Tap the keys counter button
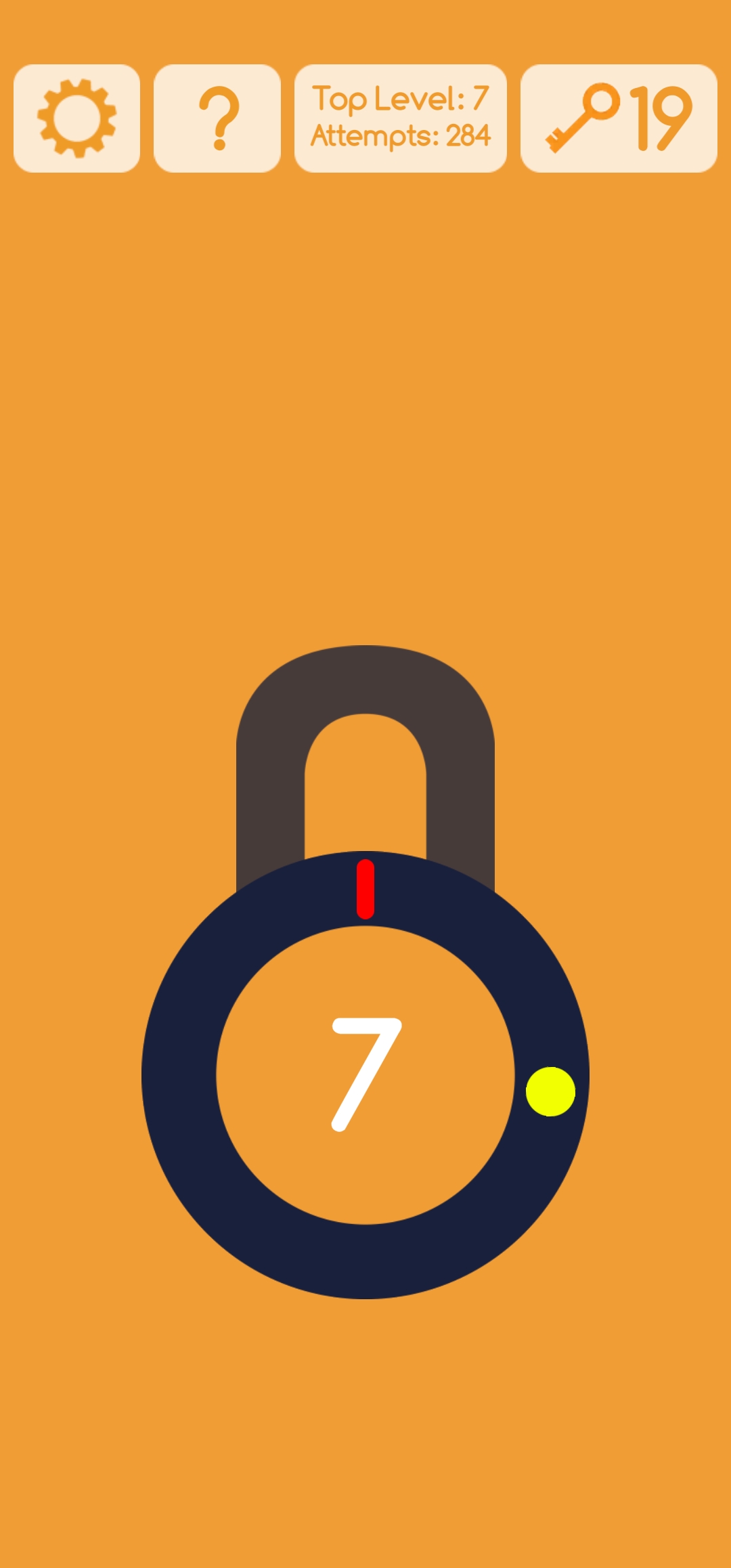Image resolution: width=731 pixels, height=1568 pixels. pos(619,118)
